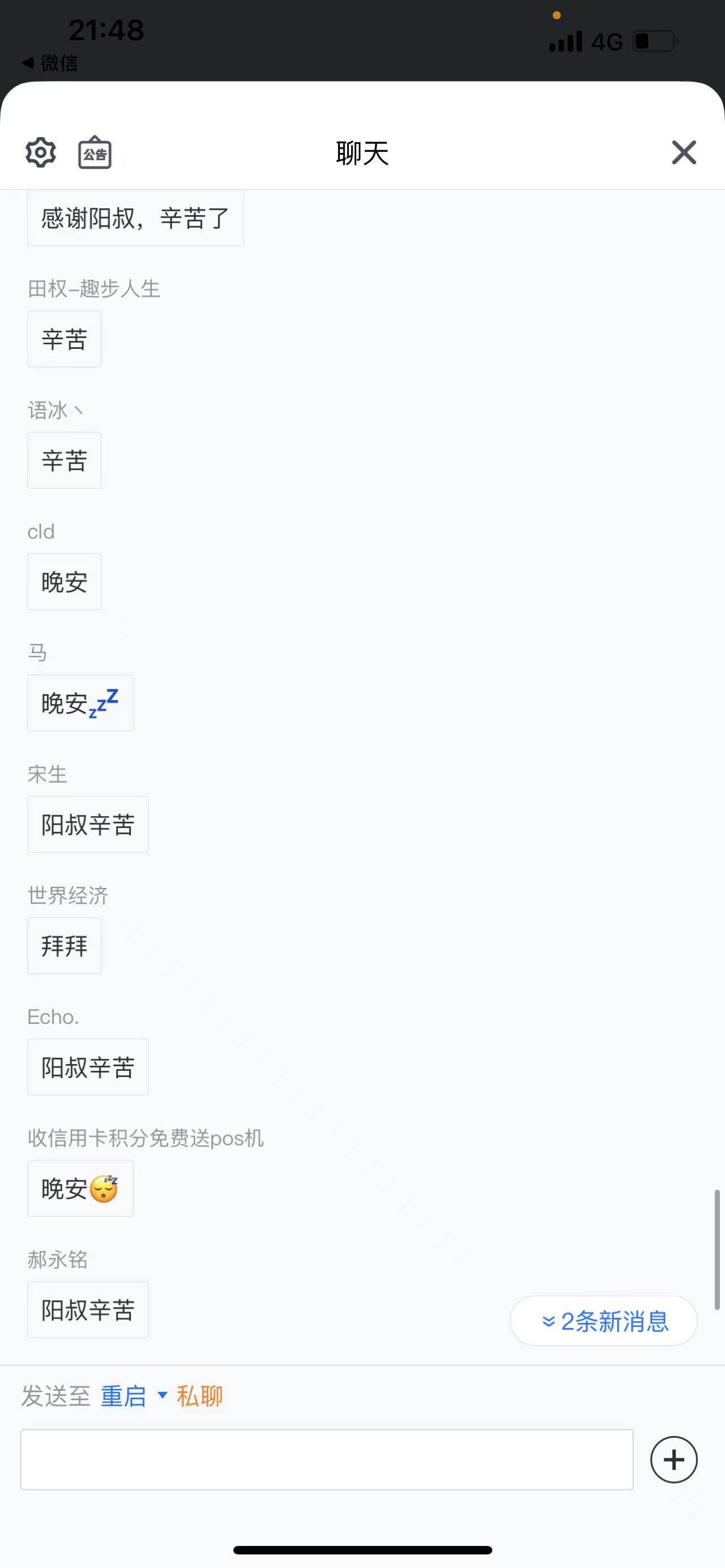Screen dimensions: 725x1568
Task: Focus the message input field
Action: 327,1460
